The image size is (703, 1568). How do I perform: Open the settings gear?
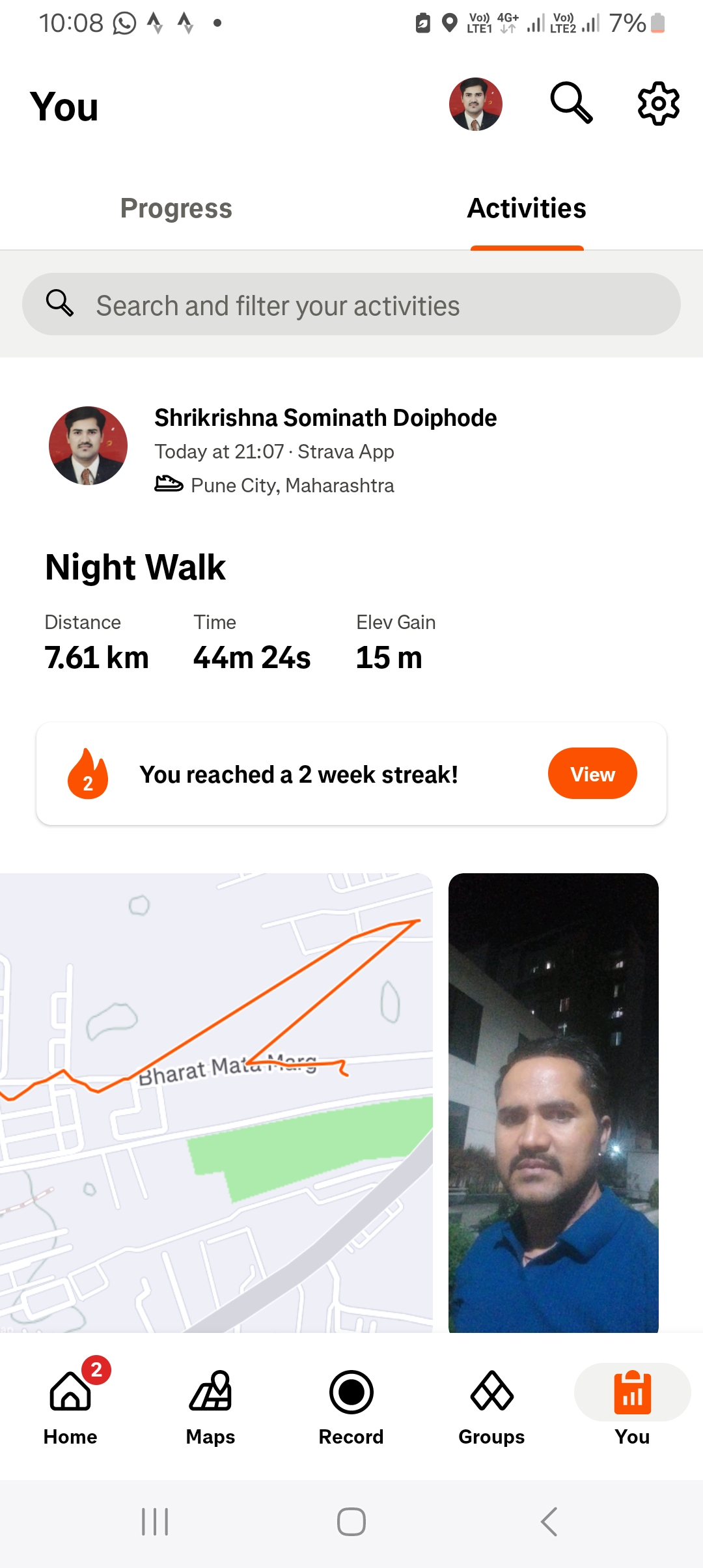click(x=658, y=103)
